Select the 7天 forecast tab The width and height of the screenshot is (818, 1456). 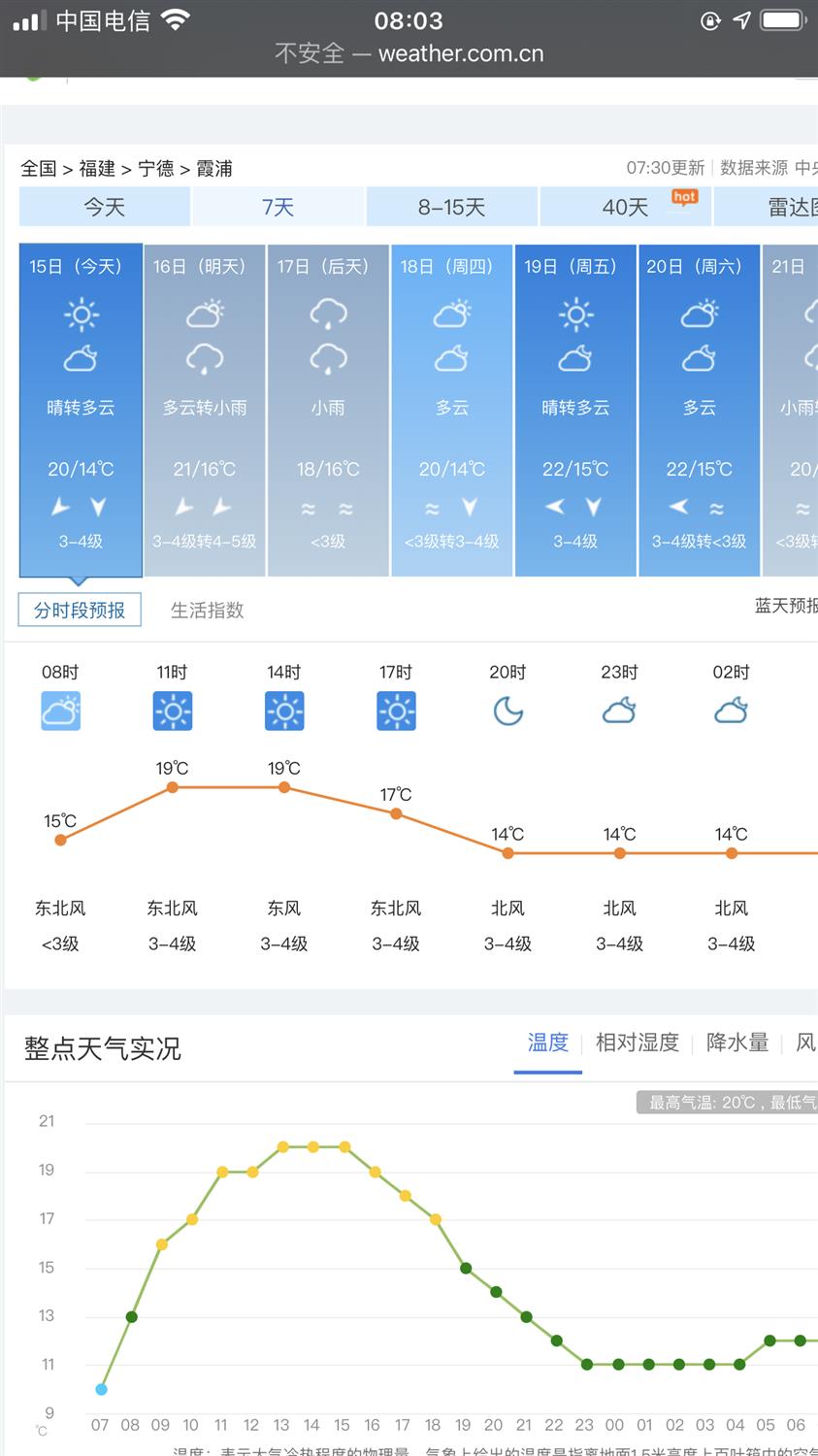point(278,207)
